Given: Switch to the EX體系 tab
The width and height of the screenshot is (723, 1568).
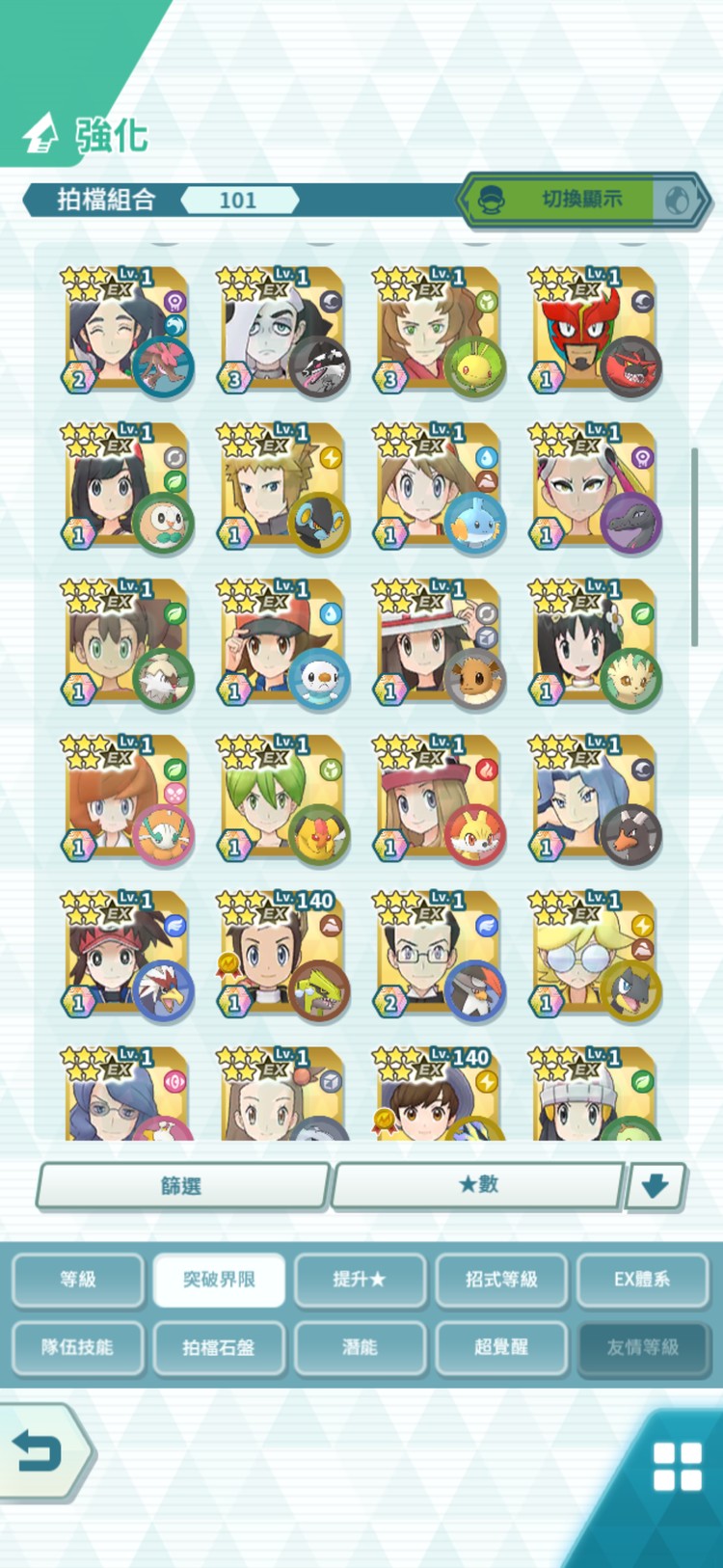Looking at the screenshot, I should 642,1280.
